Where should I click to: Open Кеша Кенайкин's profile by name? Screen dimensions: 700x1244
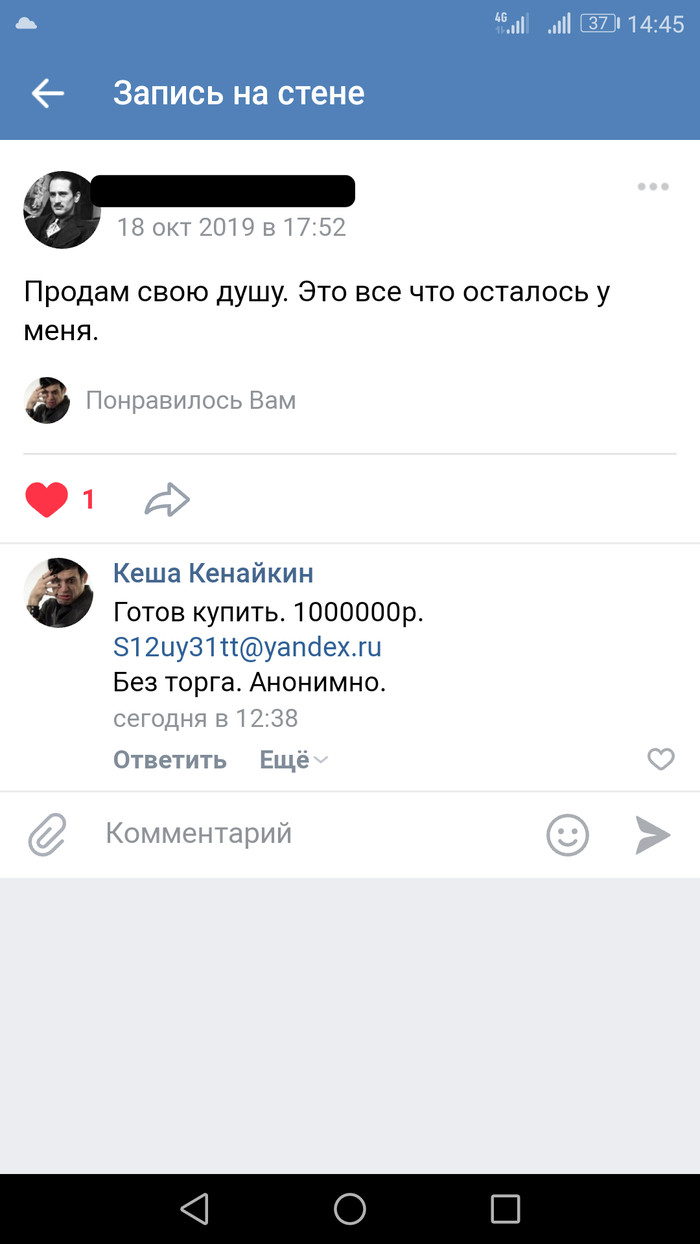pos(213,573)
